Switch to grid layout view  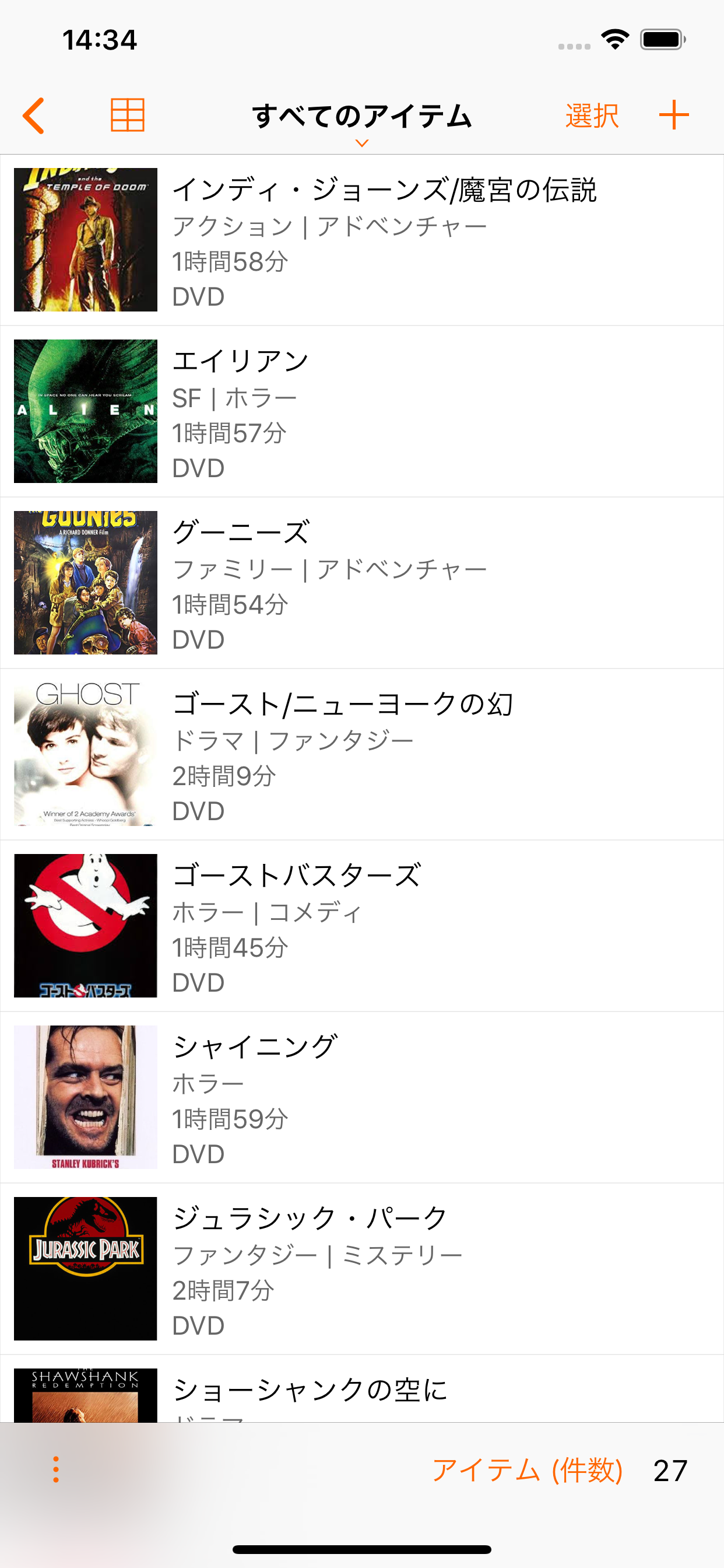click(x=127, y=115)
